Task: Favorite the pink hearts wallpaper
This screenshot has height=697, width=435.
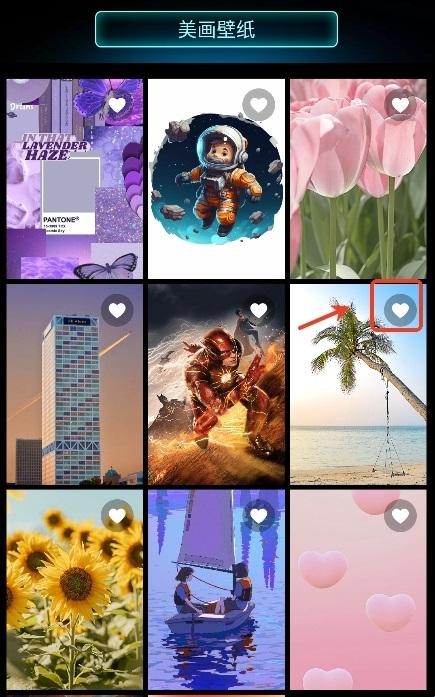Action: [x=400, y=516]
